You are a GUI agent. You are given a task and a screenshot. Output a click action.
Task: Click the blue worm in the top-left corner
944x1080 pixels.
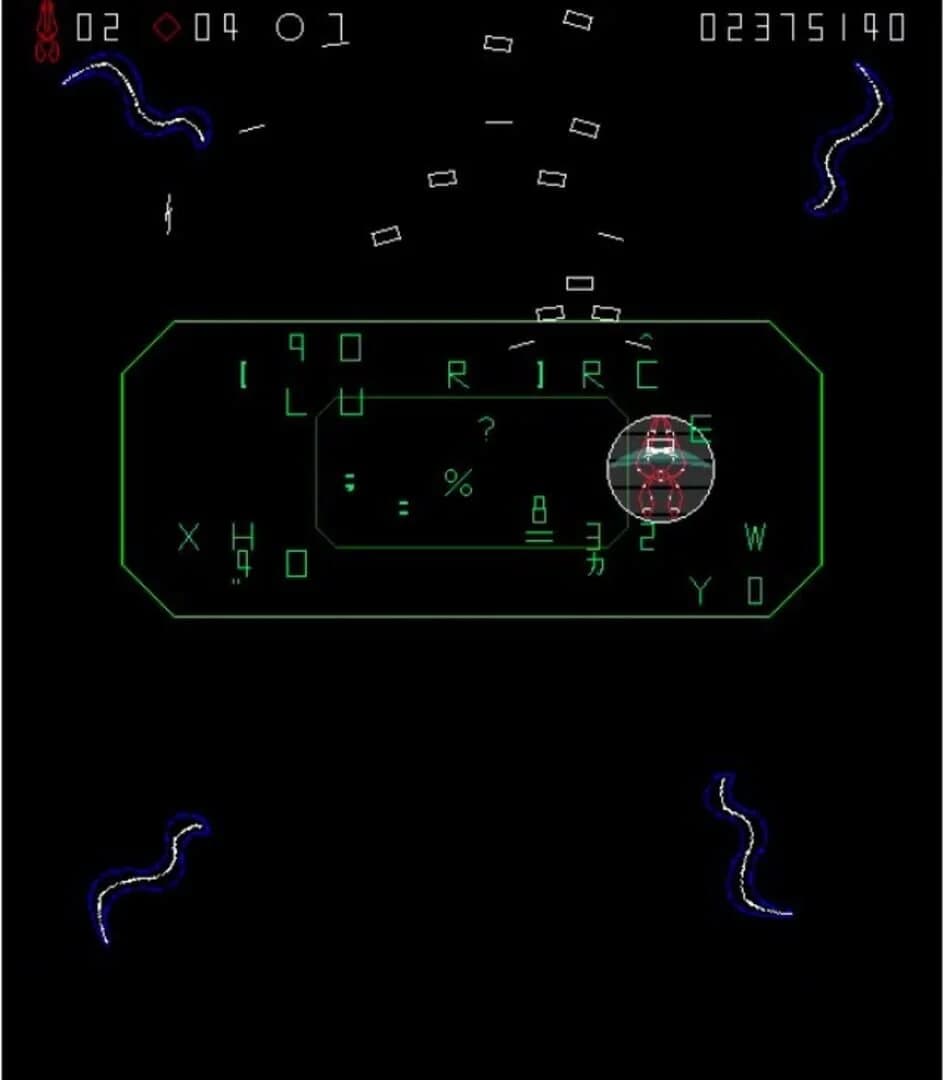[x=130, y=105]
